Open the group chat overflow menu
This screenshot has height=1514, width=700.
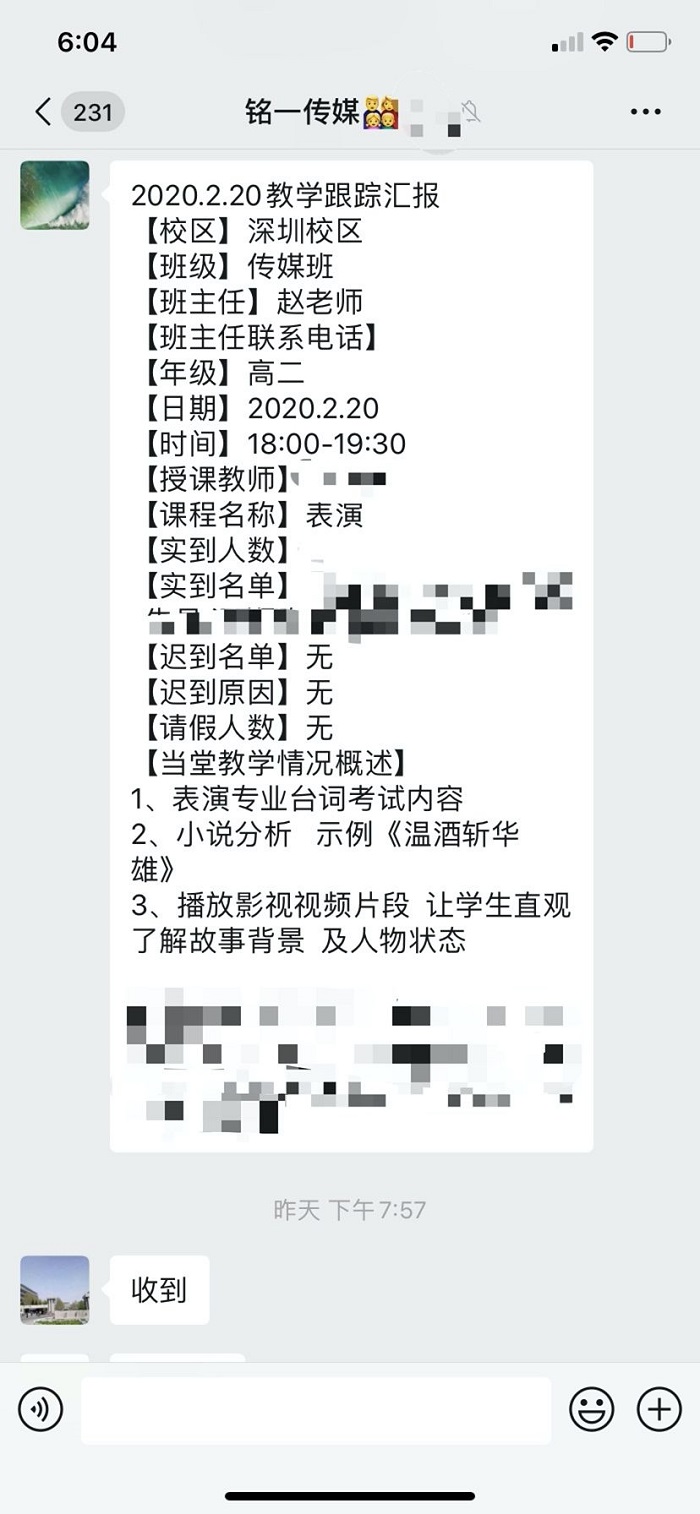pos(646,112)
